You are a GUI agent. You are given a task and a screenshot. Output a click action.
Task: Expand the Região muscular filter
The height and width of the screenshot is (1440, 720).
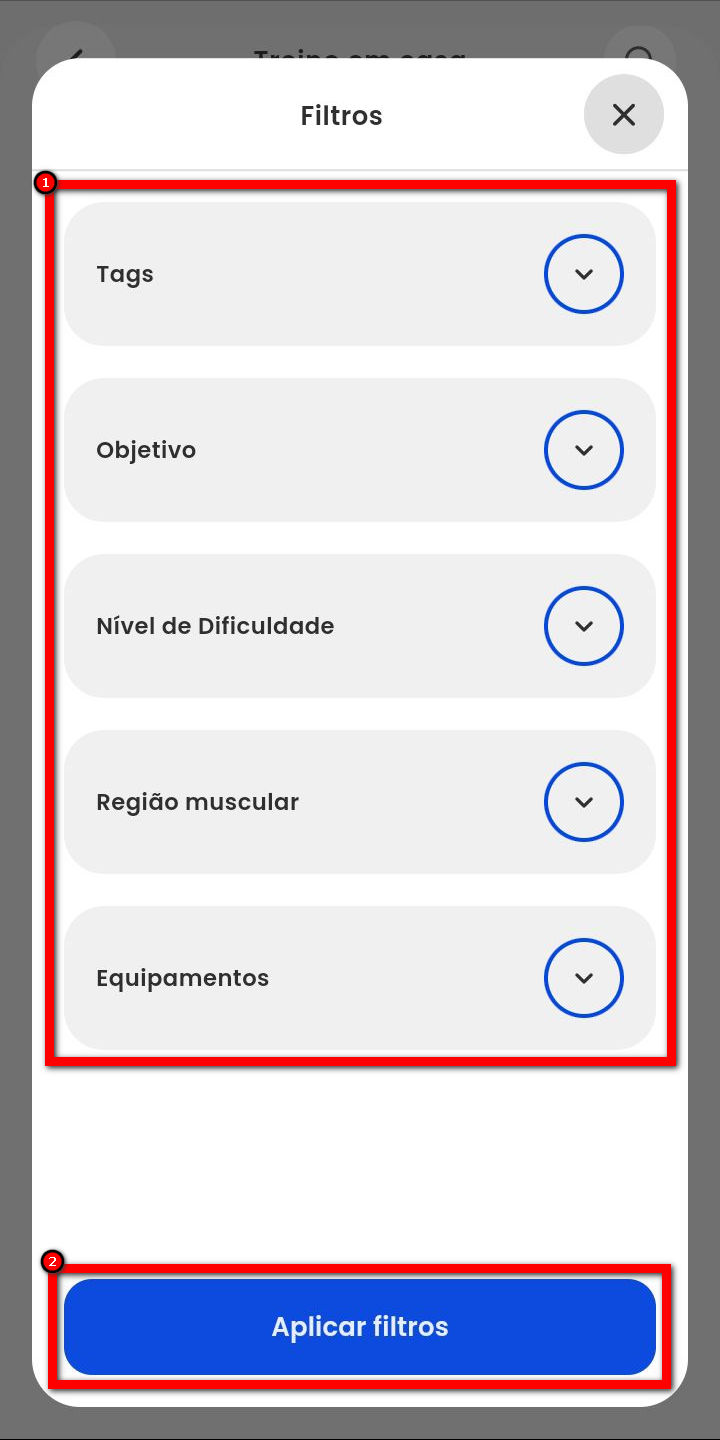[583, 802]
